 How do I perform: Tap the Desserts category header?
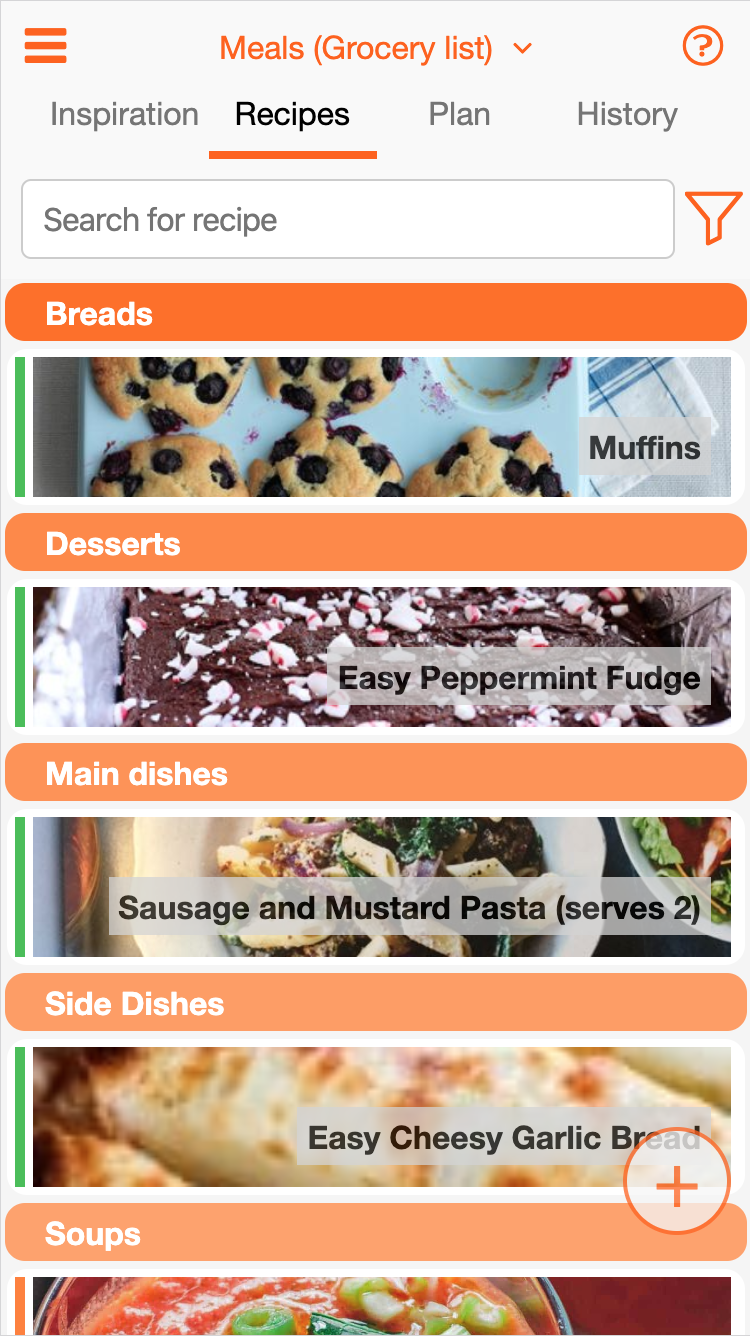pos(375,543)
